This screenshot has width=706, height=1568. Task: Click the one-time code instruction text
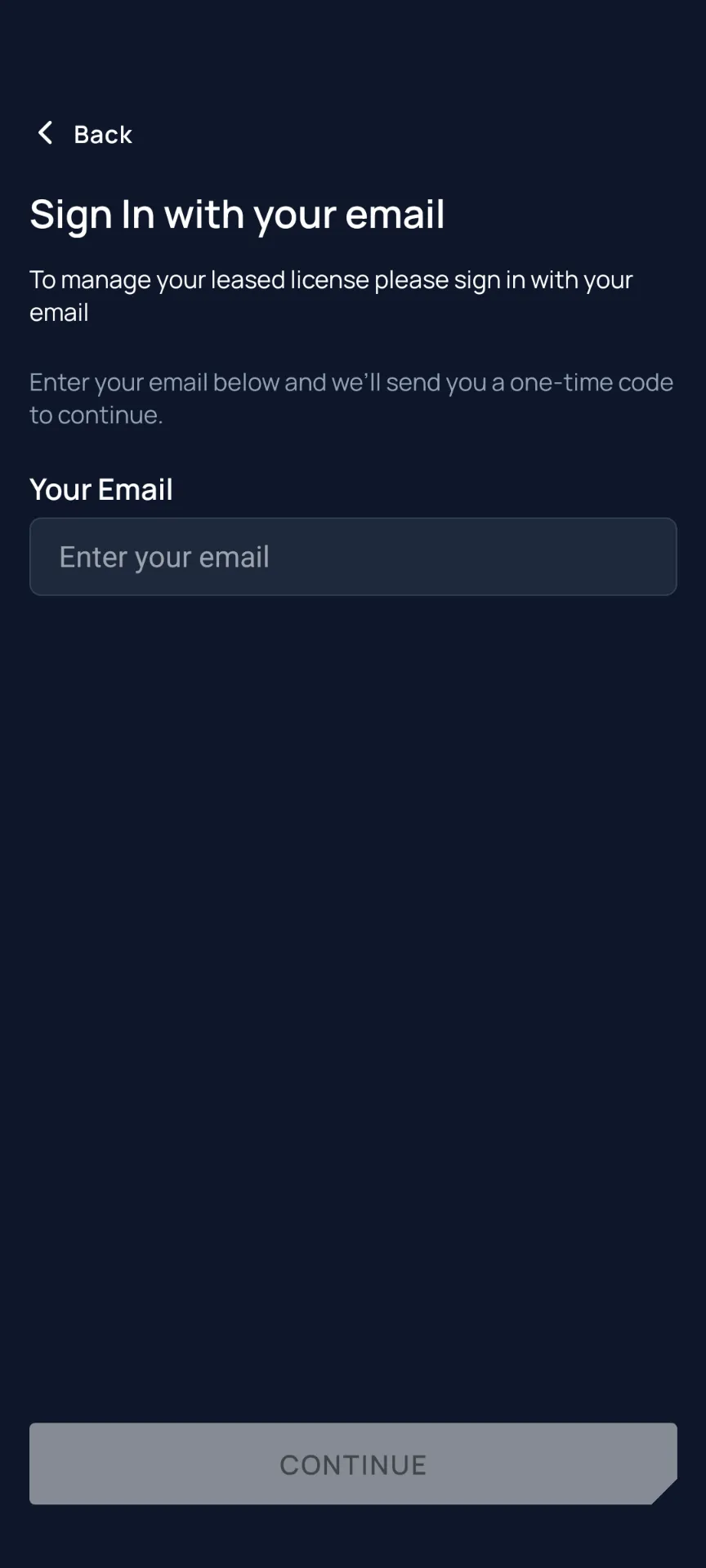pyautogui.click(x=351, y=398)
